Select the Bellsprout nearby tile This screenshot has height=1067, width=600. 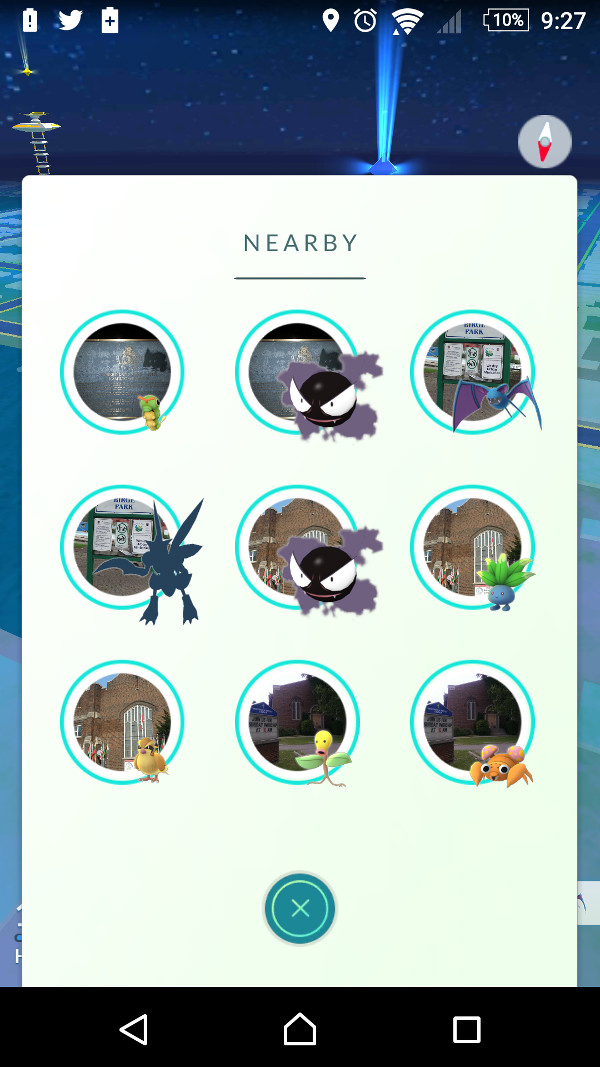coord(297,722)
